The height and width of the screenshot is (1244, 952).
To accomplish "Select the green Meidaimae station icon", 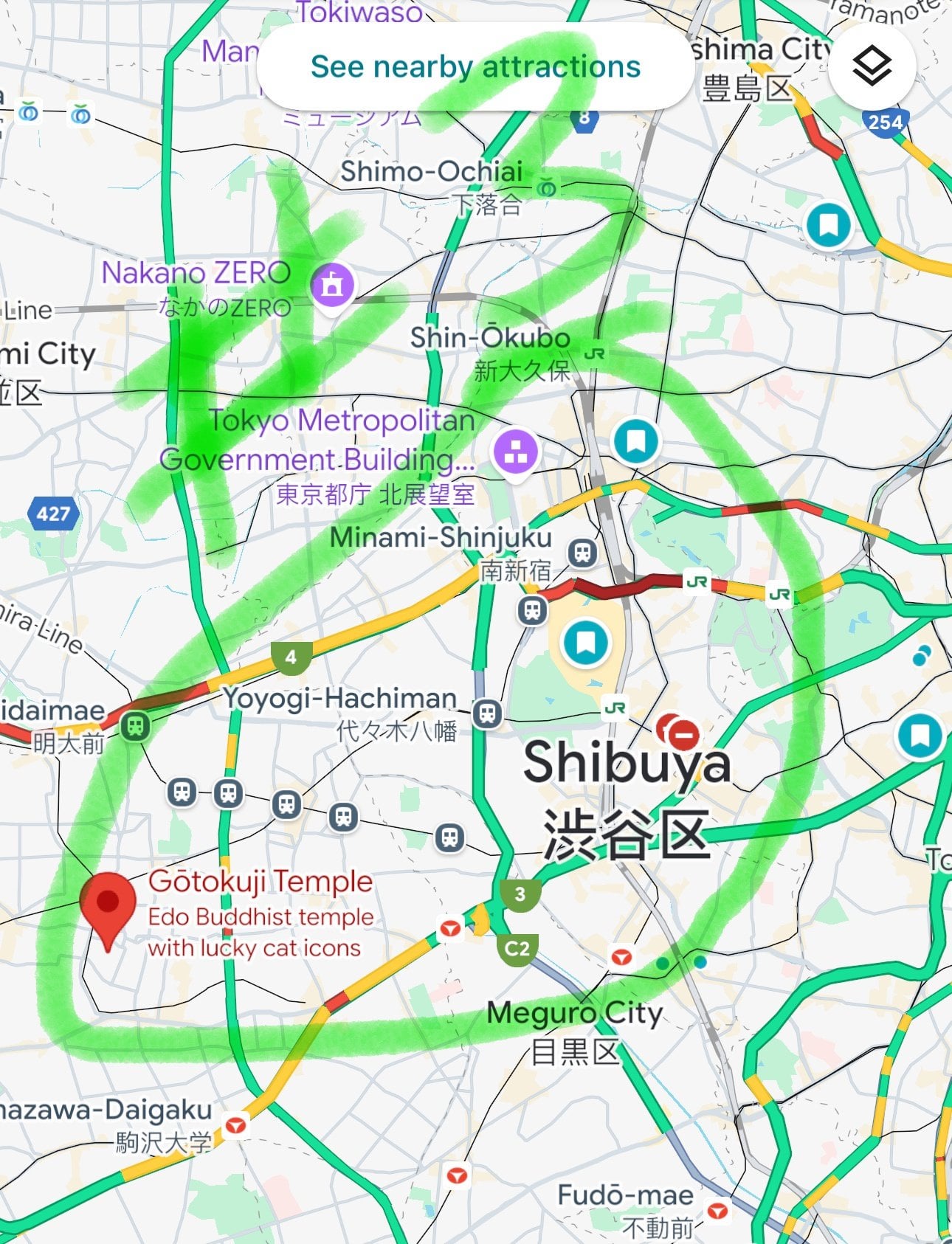I will point(135,726).
